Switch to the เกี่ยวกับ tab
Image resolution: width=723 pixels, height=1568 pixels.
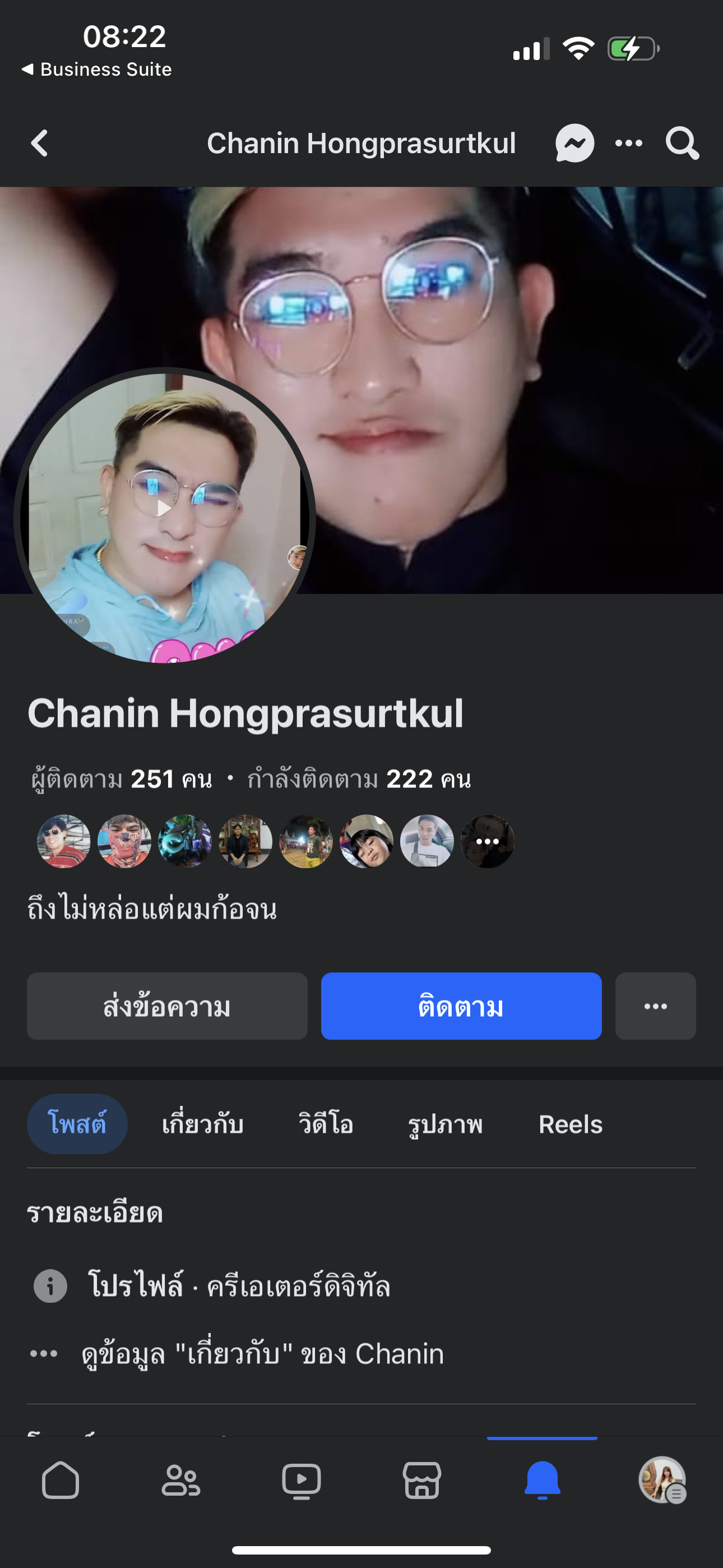[203, 1124]
